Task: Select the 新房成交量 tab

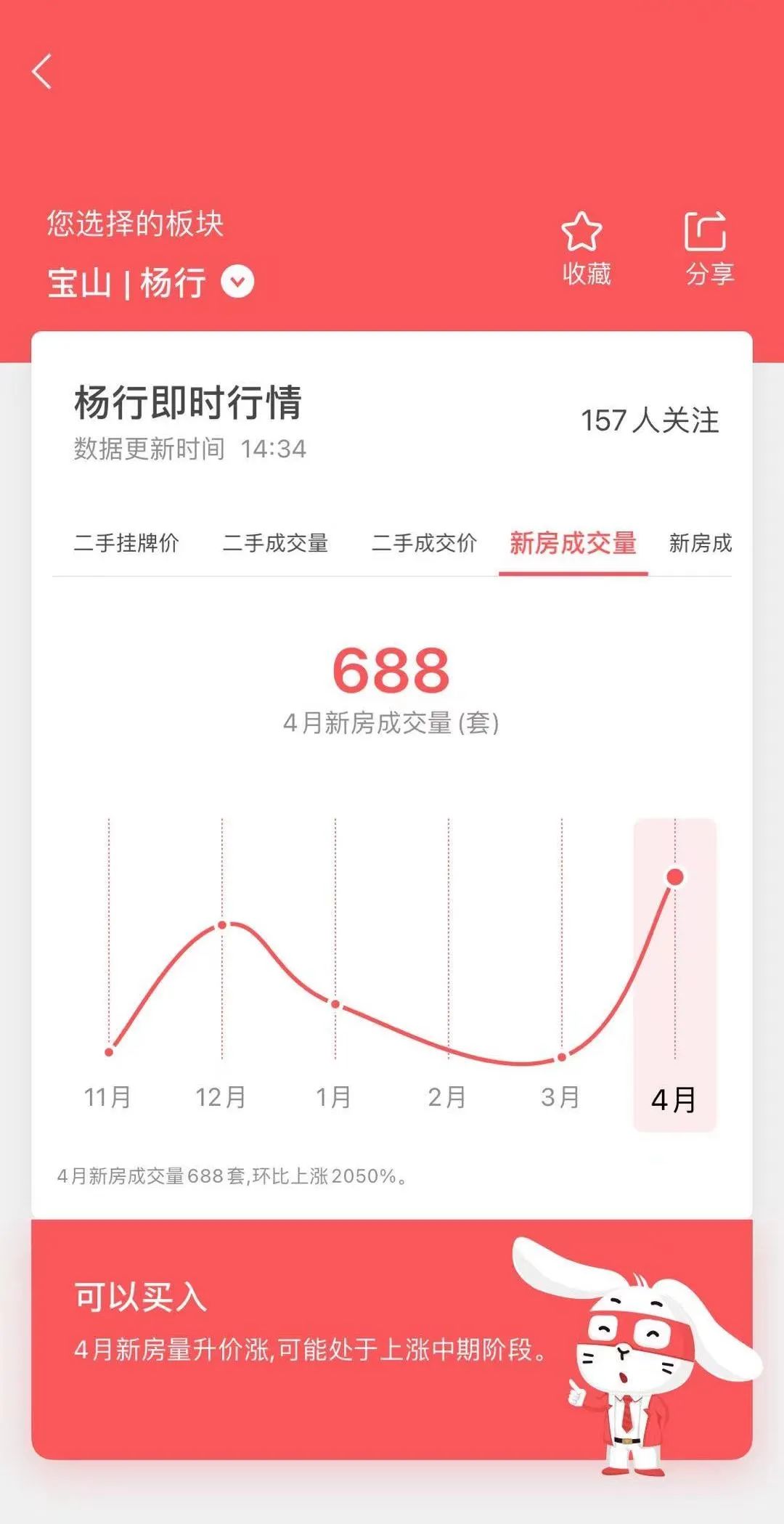Action: 573,542
